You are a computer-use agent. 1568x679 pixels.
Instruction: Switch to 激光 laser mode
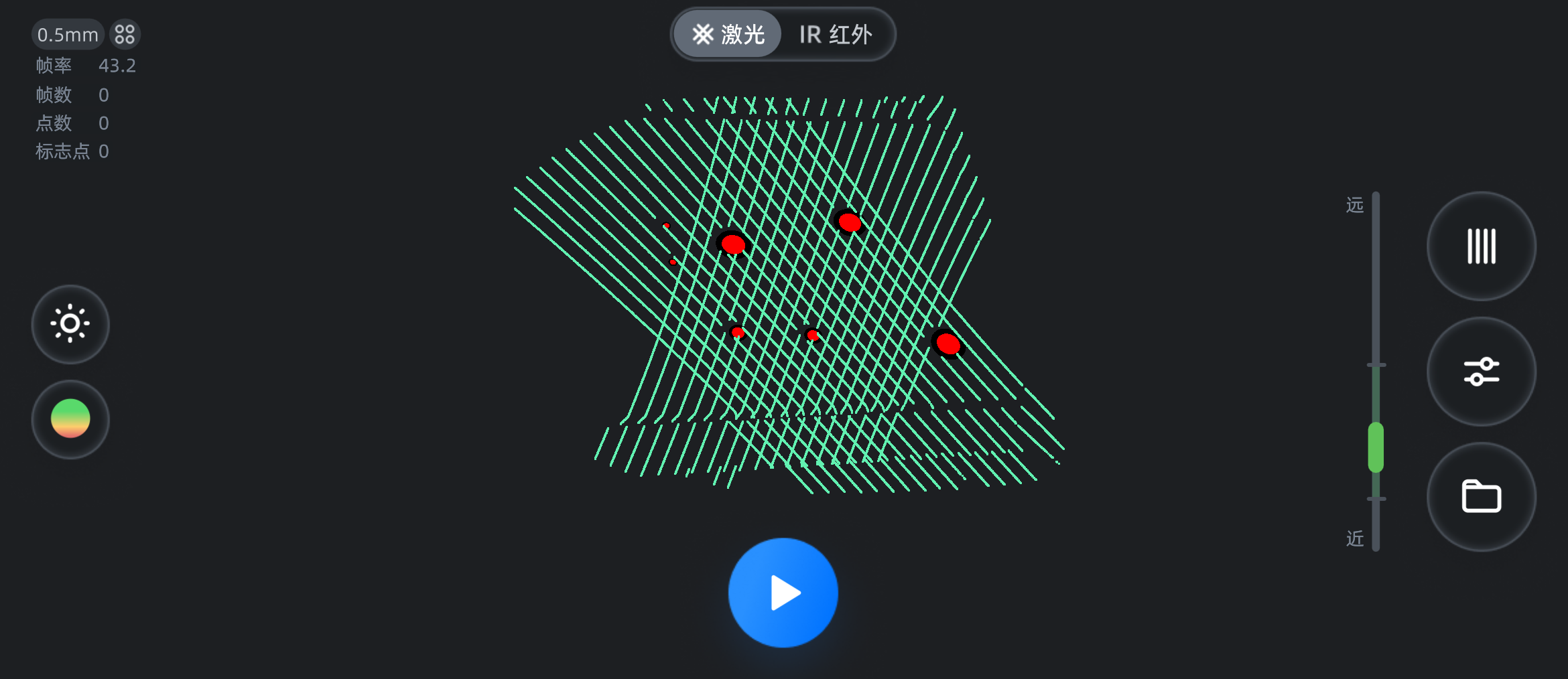click(728, 34)
